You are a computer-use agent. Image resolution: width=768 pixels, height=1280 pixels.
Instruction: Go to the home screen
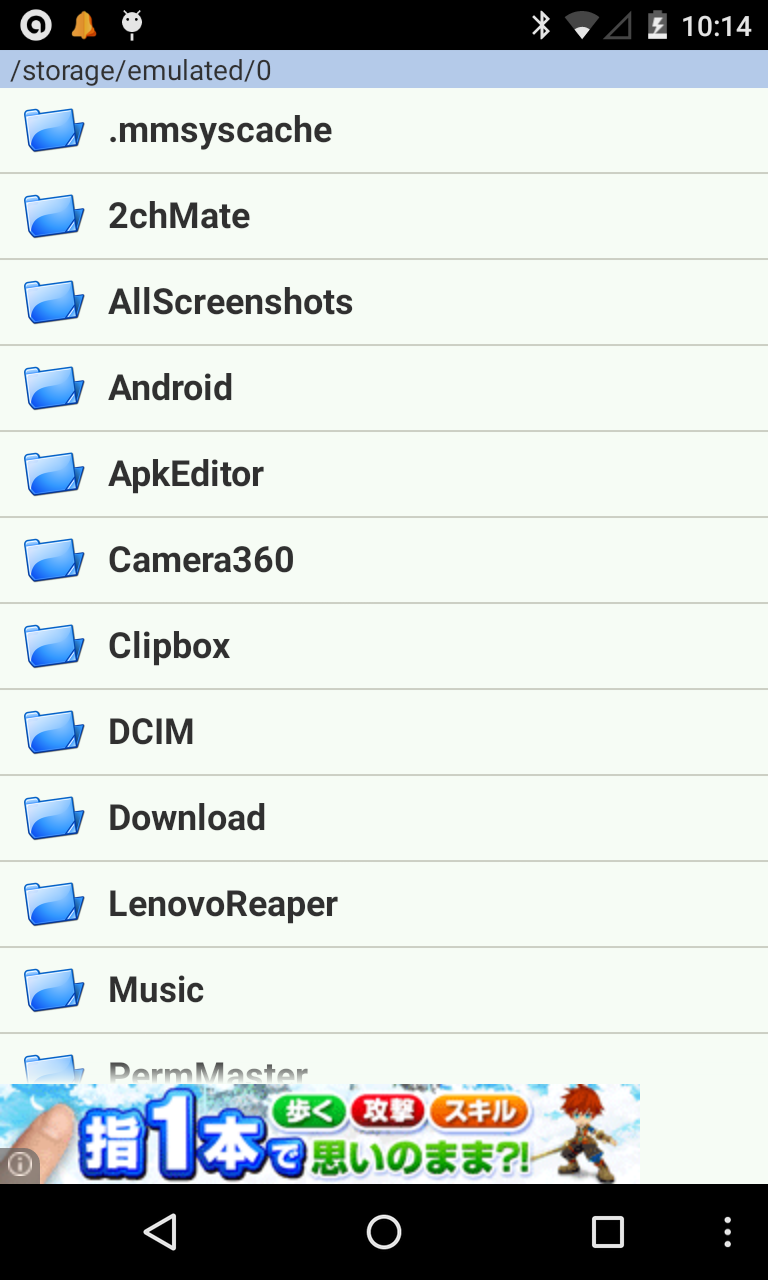[x=384, y=1232]
